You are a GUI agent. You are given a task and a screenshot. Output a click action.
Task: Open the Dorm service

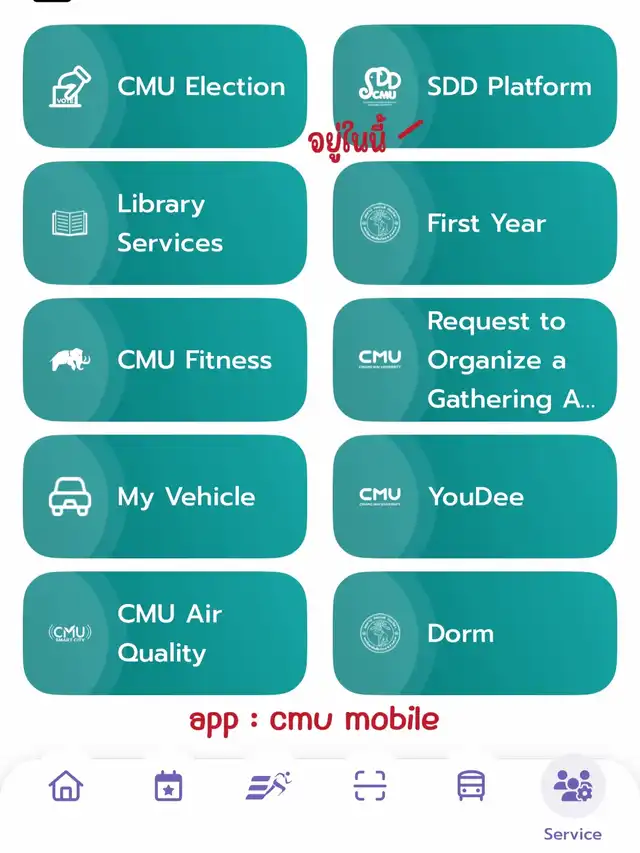(x=475, y=633)
